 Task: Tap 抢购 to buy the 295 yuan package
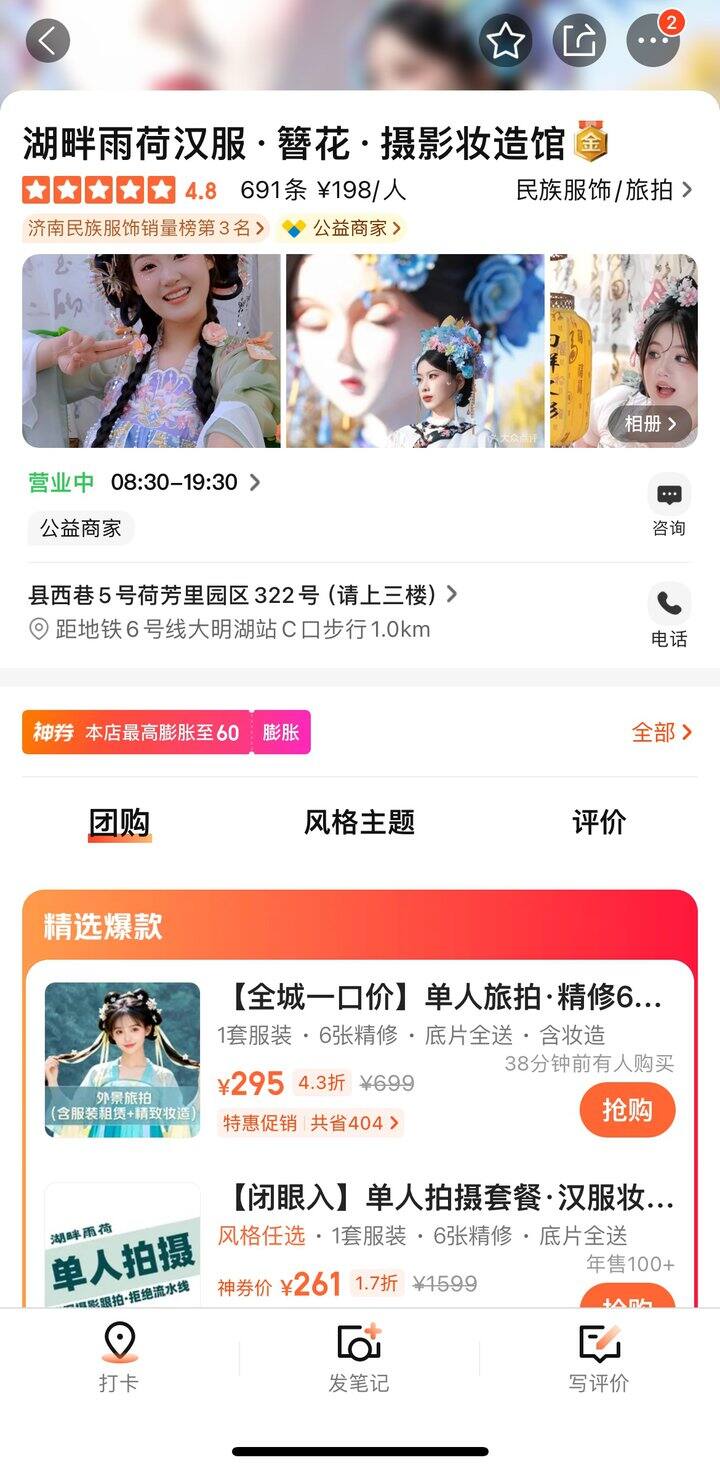[x=627, y=1110]
